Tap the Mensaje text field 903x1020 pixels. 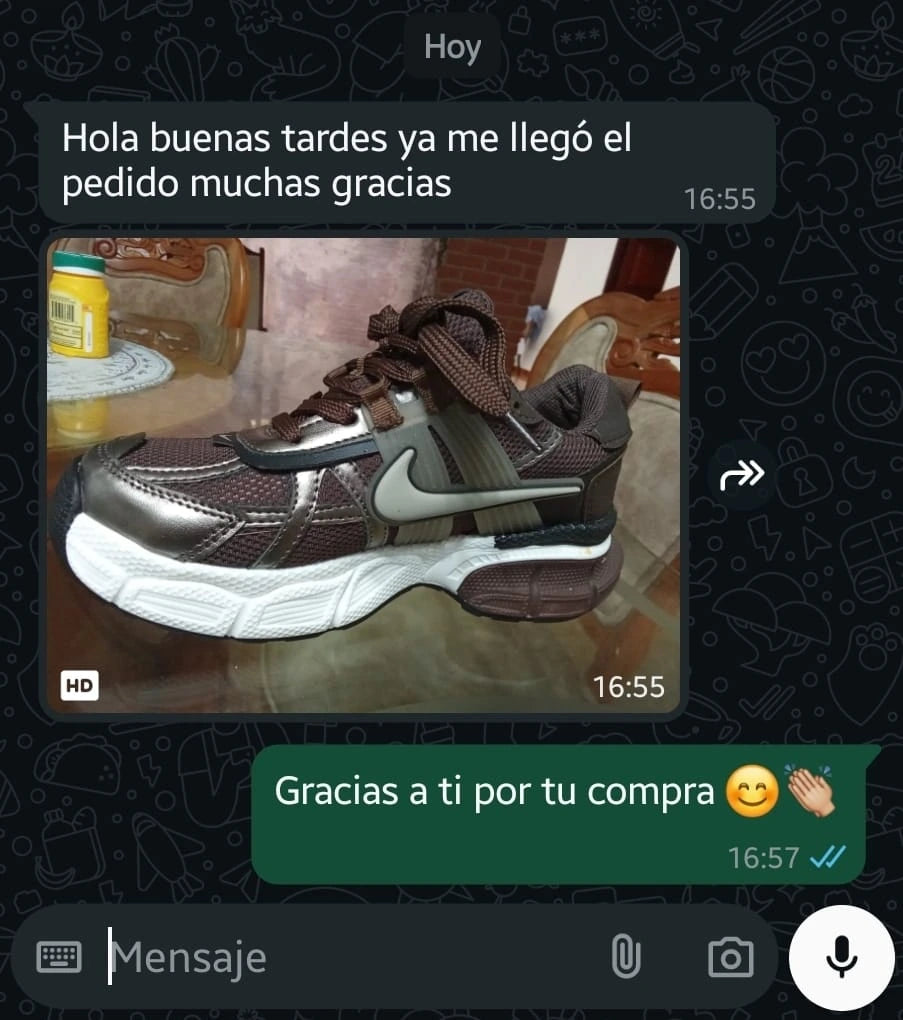(350, 957)
